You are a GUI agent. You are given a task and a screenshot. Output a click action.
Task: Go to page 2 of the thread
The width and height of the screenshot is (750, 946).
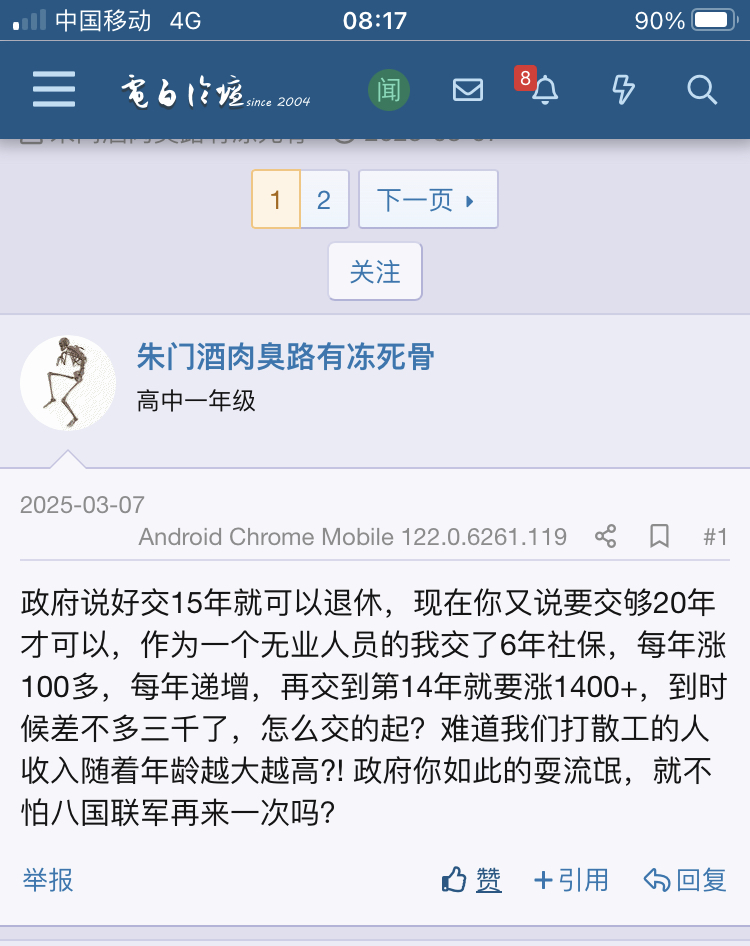tap(324, 200)
